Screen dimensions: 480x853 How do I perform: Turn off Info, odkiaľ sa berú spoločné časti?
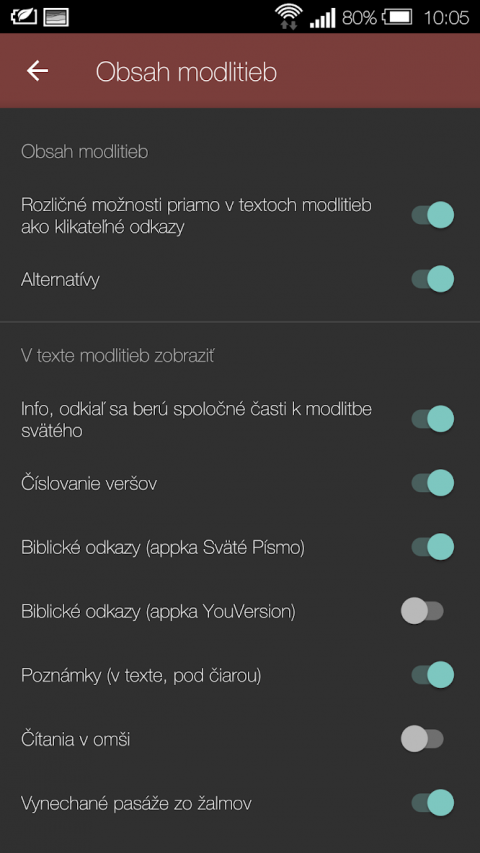(433, 419)
